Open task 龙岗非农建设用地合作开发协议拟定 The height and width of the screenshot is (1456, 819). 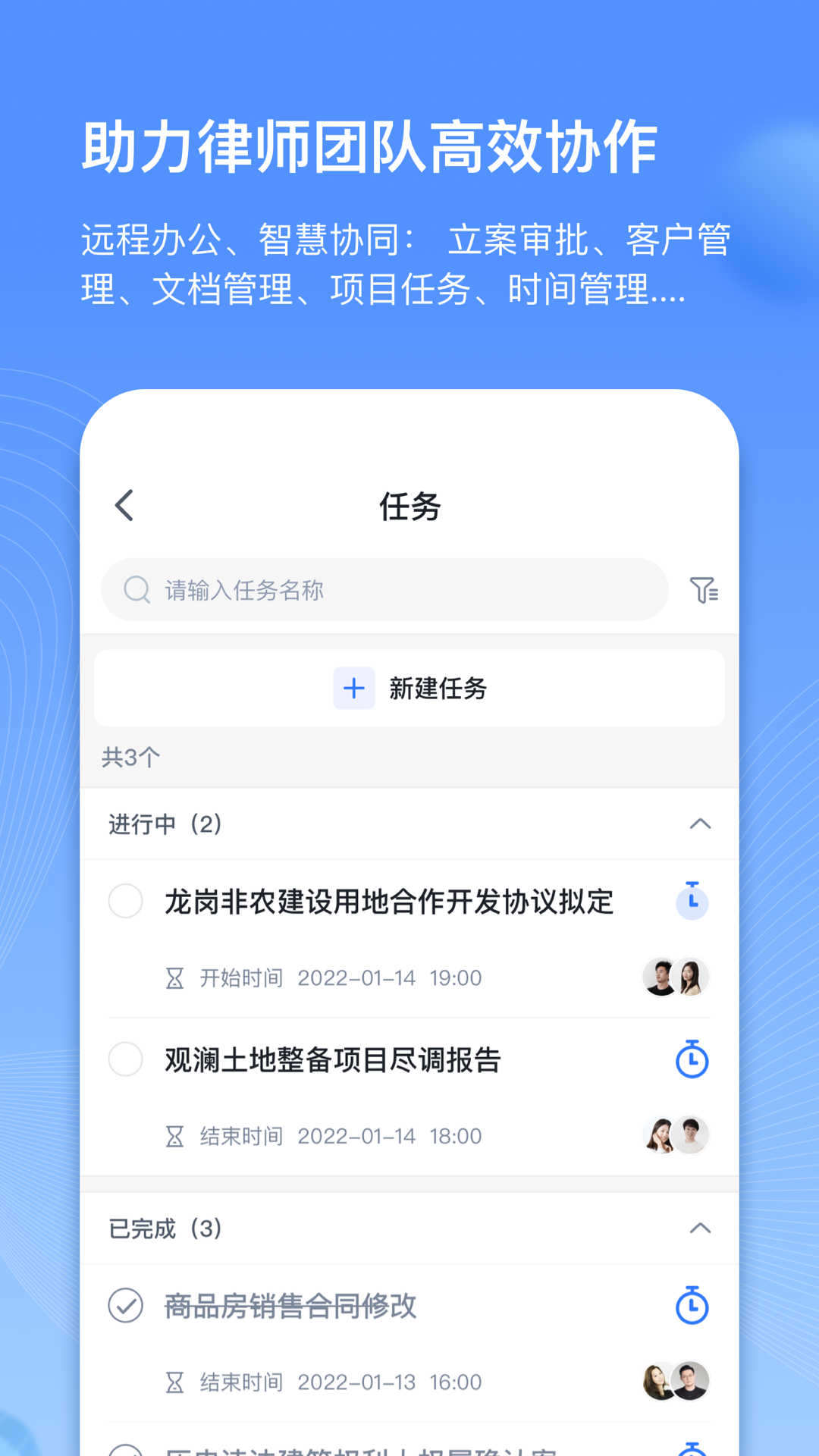(x=388, y=902)
